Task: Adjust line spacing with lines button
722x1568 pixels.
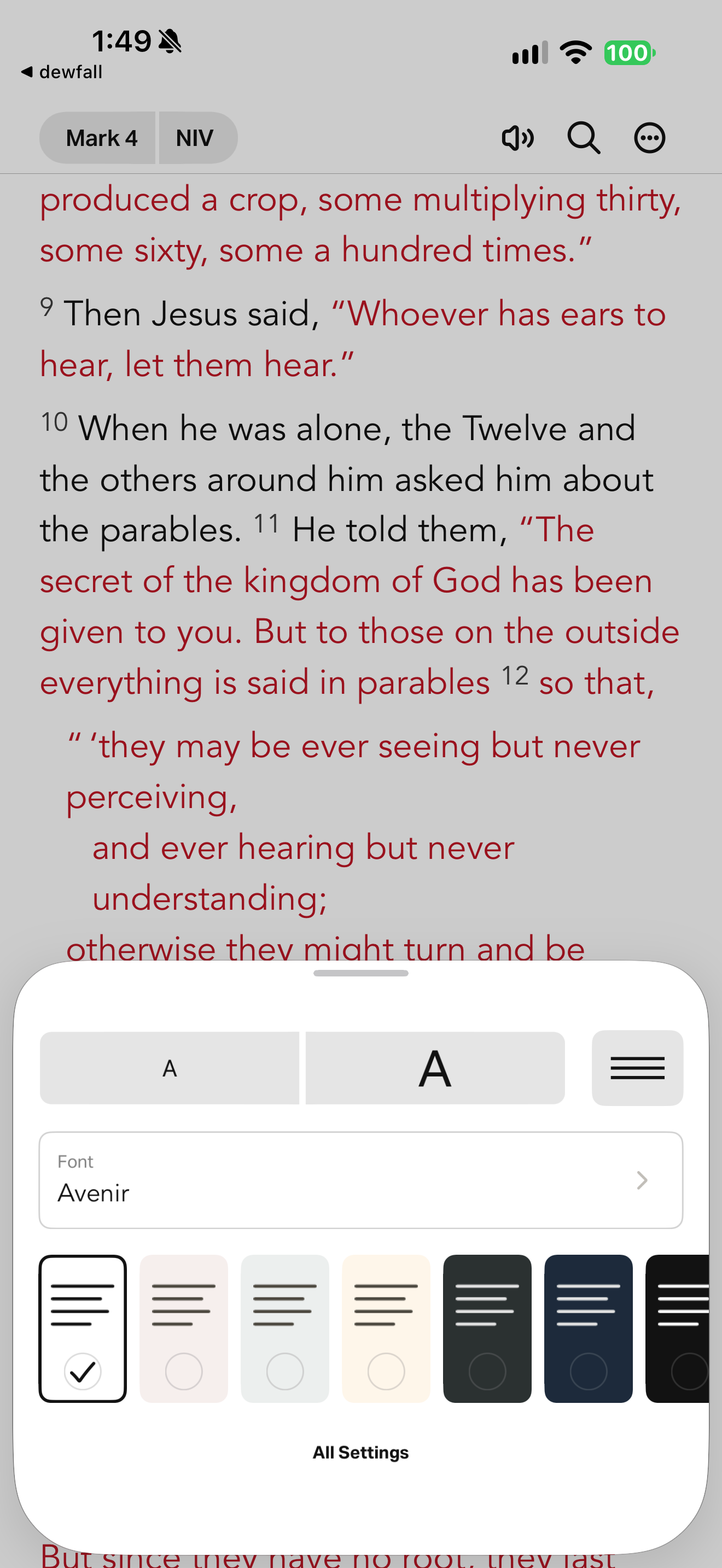Action: [x=637, y=1068]
